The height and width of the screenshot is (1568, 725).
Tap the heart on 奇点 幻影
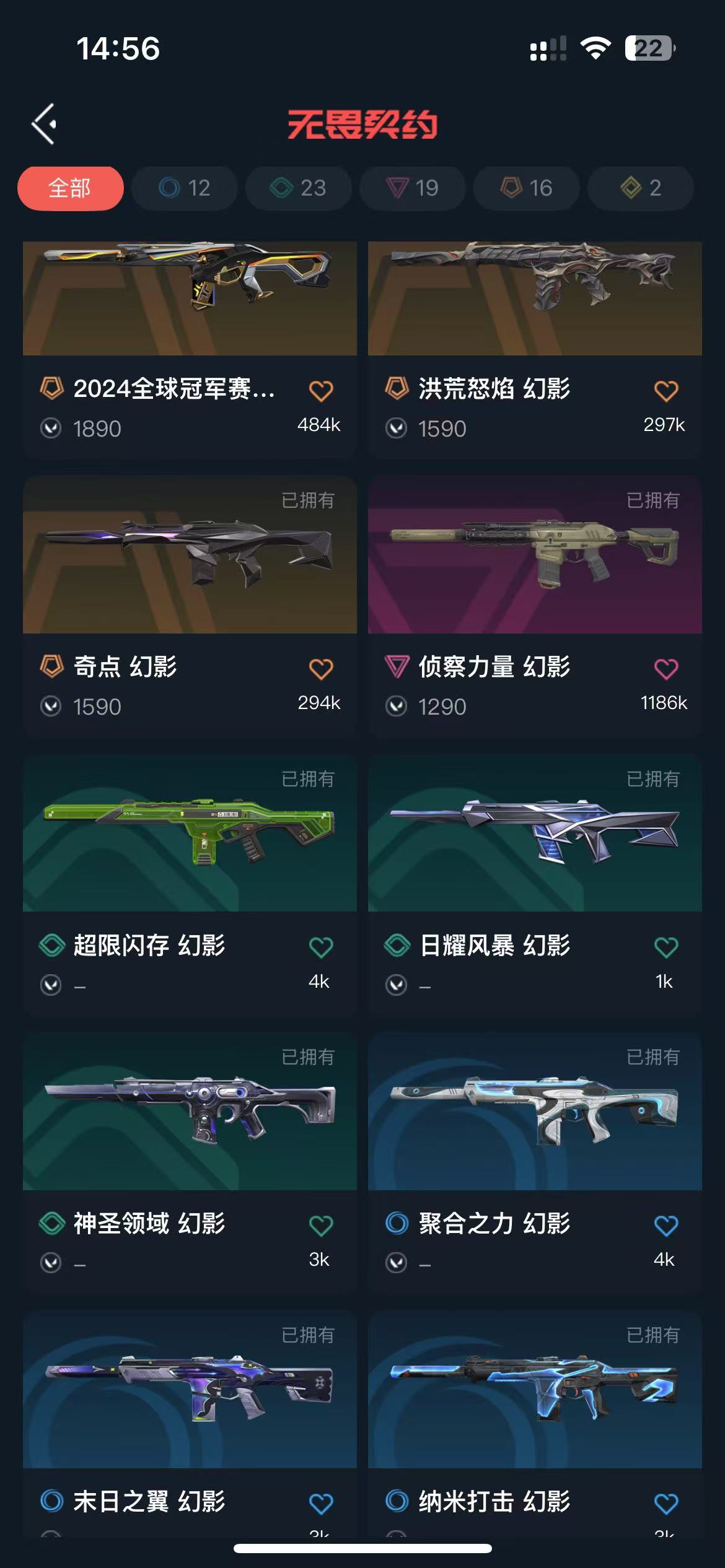pyautogui.click(x=321, y=669)
